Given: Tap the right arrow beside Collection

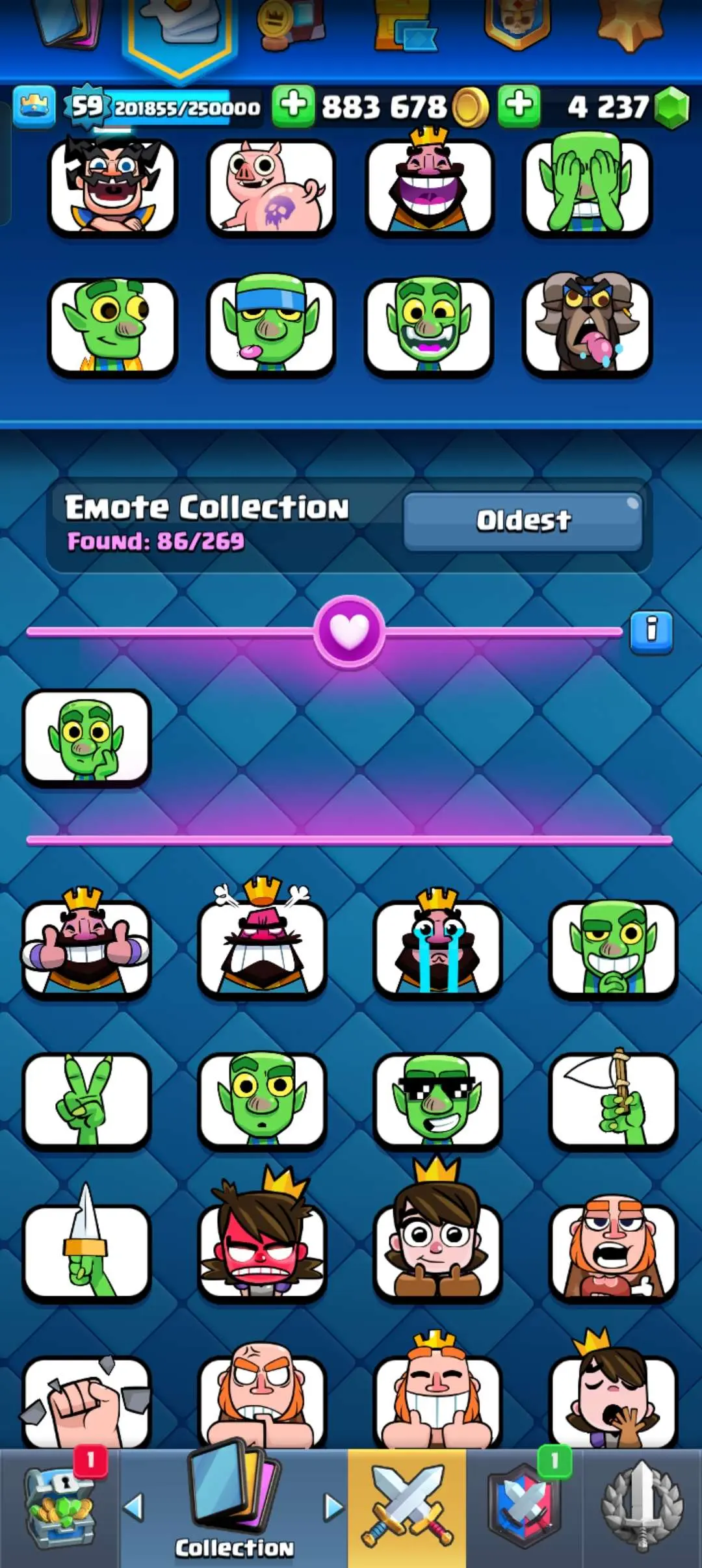Looking at the screenshot, I should pos(333,1507).
